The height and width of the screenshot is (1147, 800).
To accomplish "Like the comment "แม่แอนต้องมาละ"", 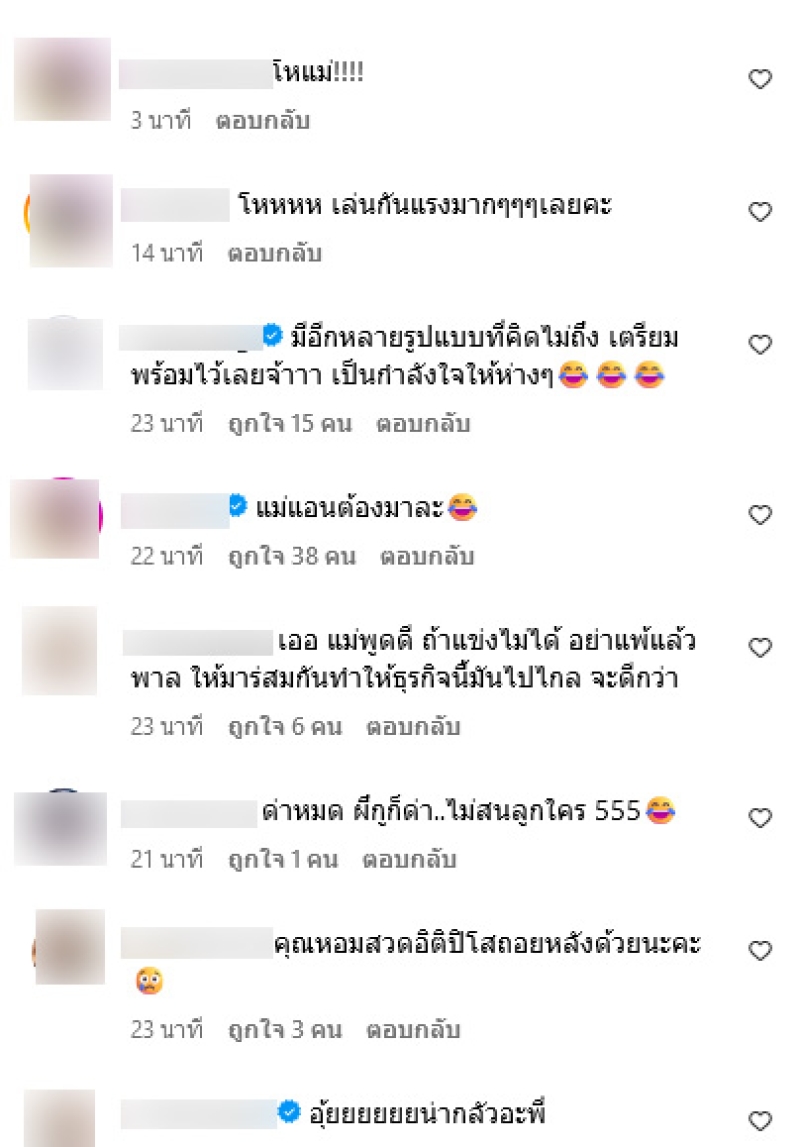I will [x=761, y=515].
